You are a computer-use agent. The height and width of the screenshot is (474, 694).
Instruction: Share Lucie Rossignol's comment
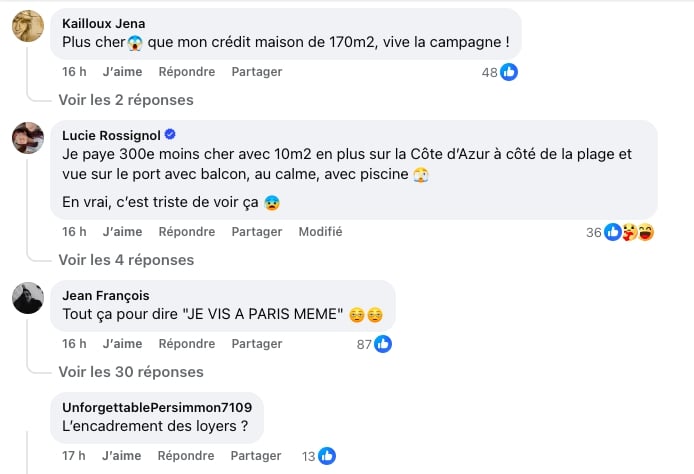256,232
